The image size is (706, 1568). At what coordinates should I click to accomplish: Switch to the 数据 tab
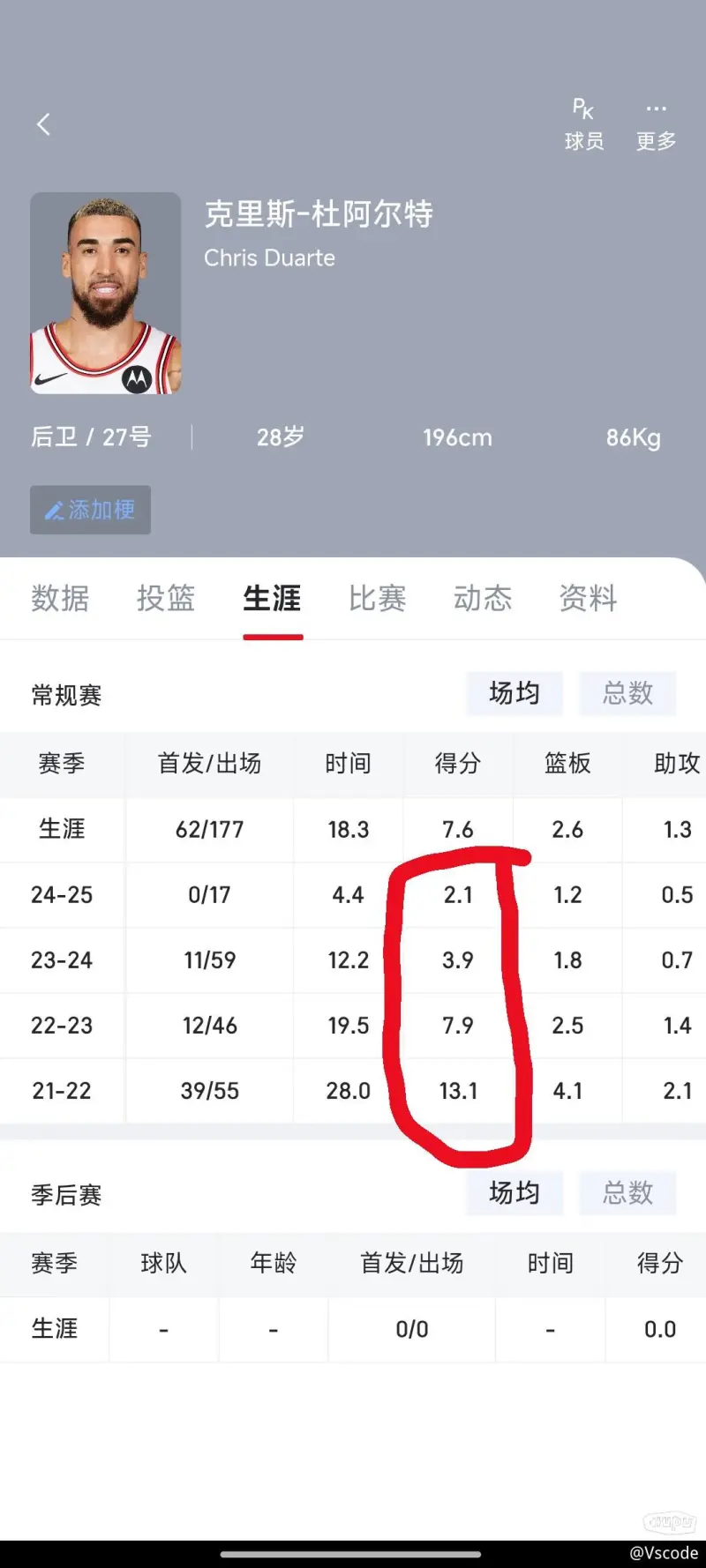(60, 598)
